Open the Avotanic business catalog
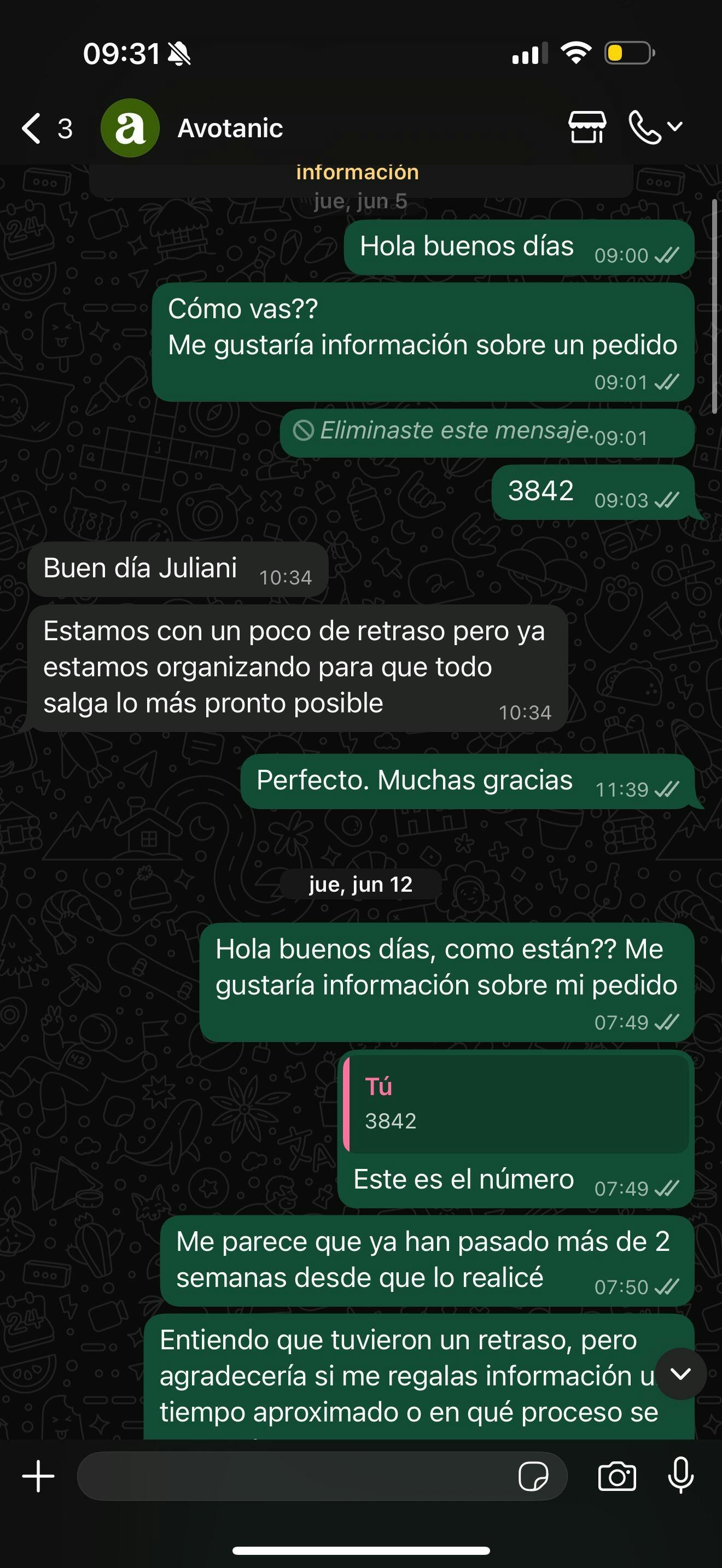This screenshot has height=1568, width=722. (x=587, y=127)
